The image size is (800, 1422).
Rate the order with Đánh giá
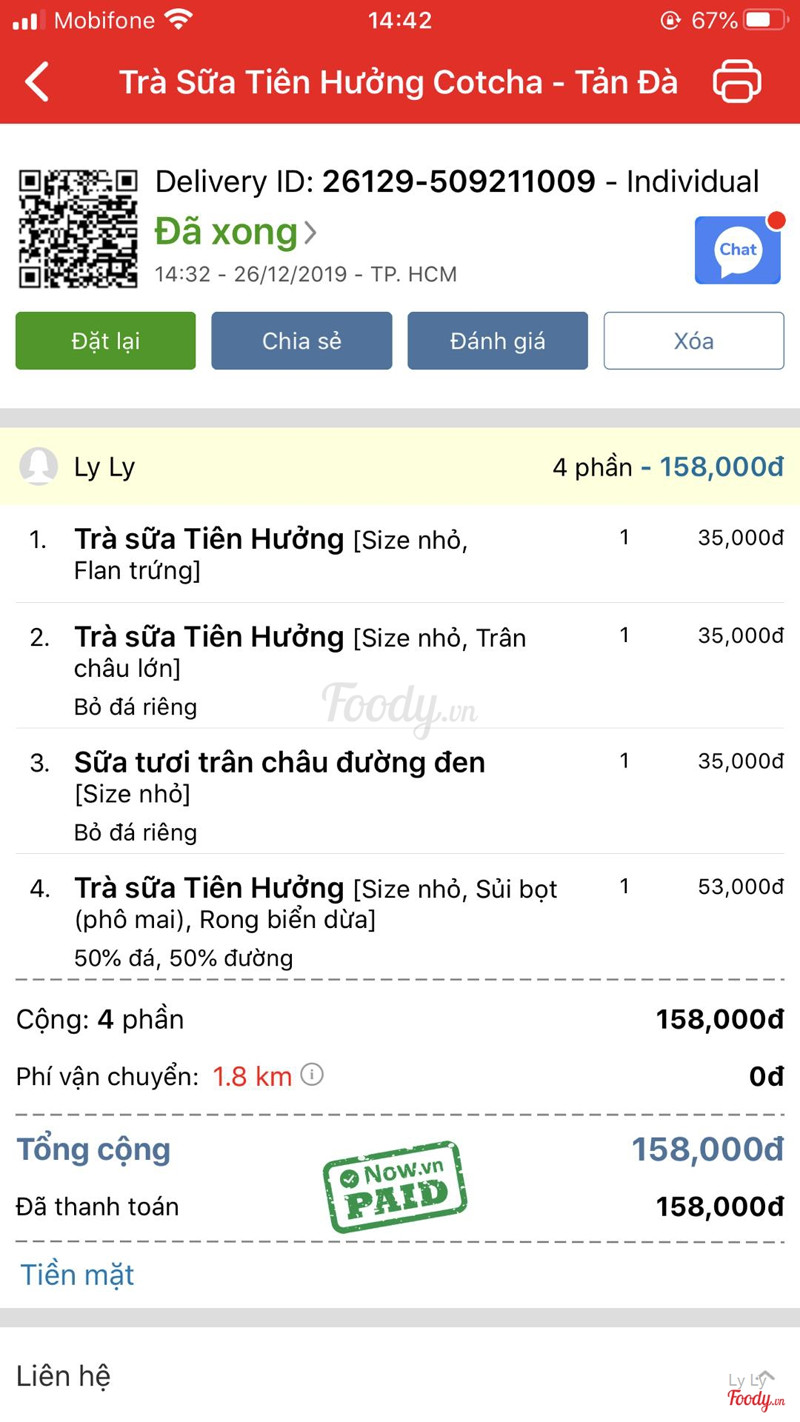(498, 341)
